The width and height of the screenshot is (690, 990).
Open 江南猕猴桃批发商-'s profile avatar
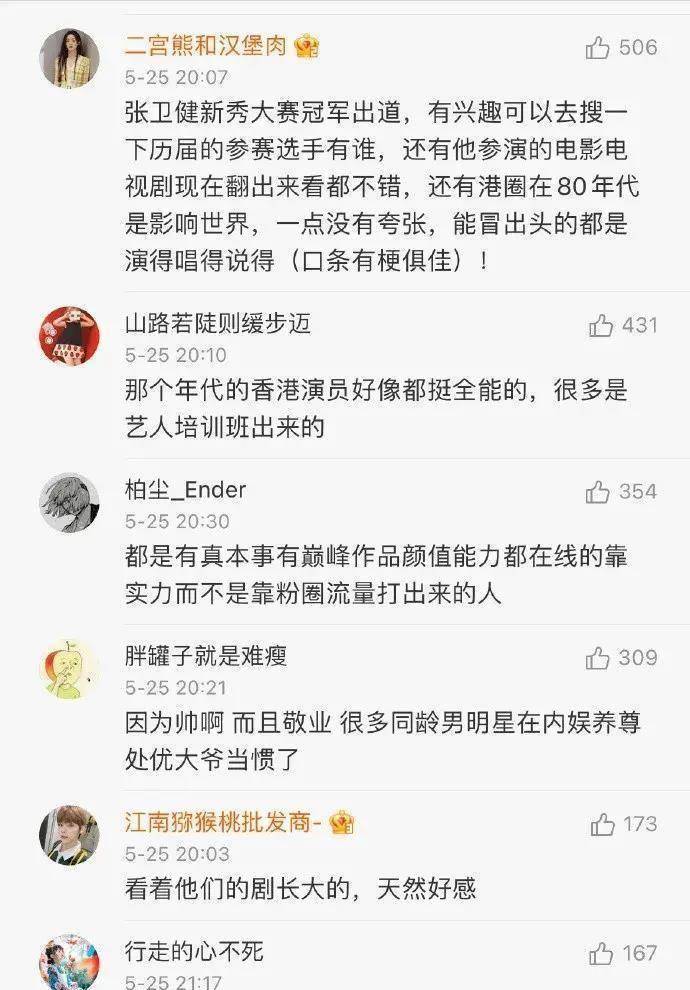pyautogui.click(x=69, y=835)
